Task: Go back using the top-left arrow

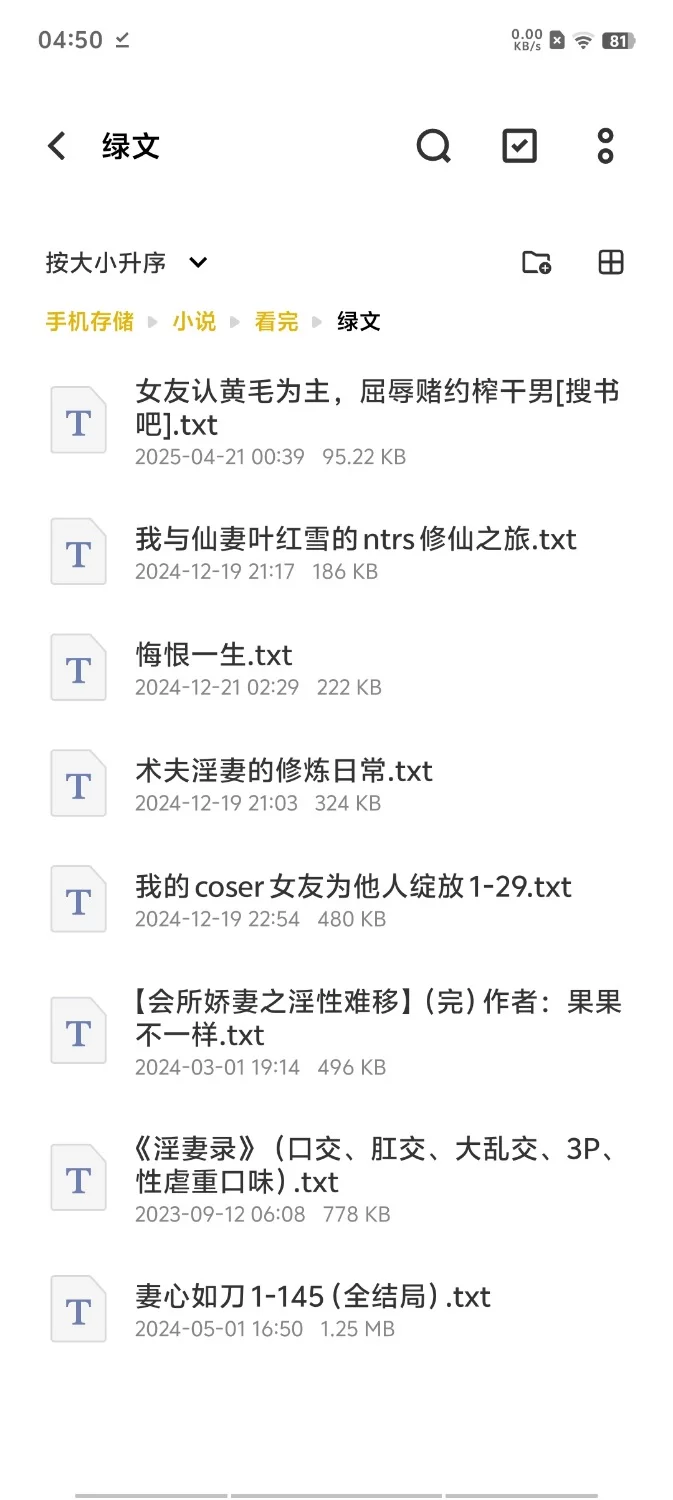Action: (x=57, y=146)
